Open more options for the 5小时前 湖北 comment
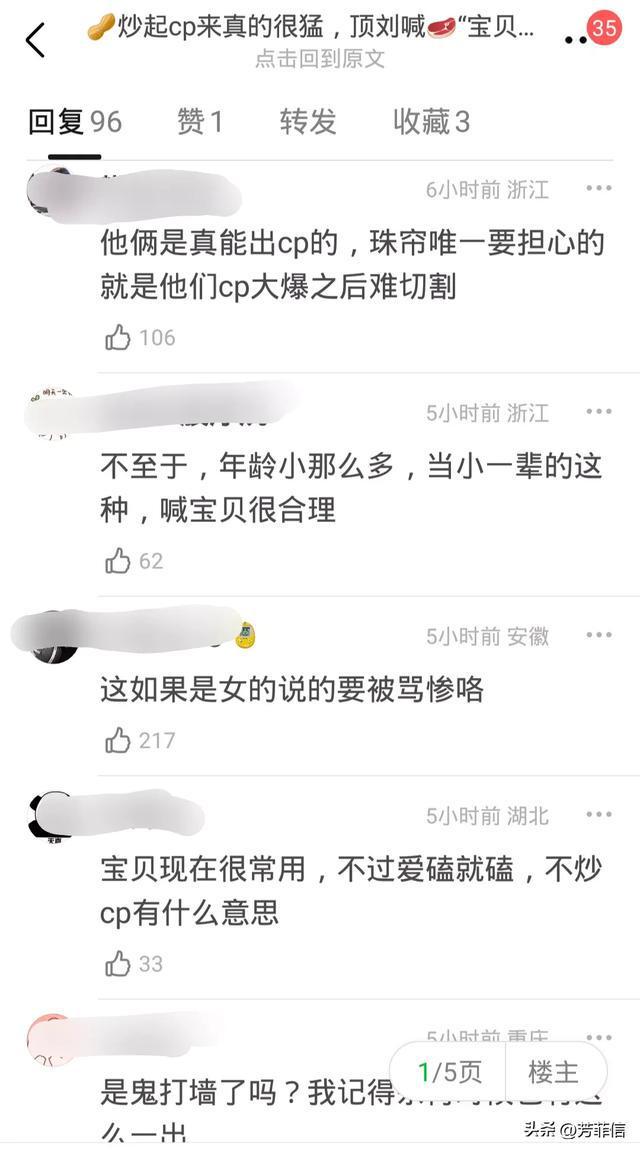The width and height of the screenshot is (640, 1152). (599, 816)
